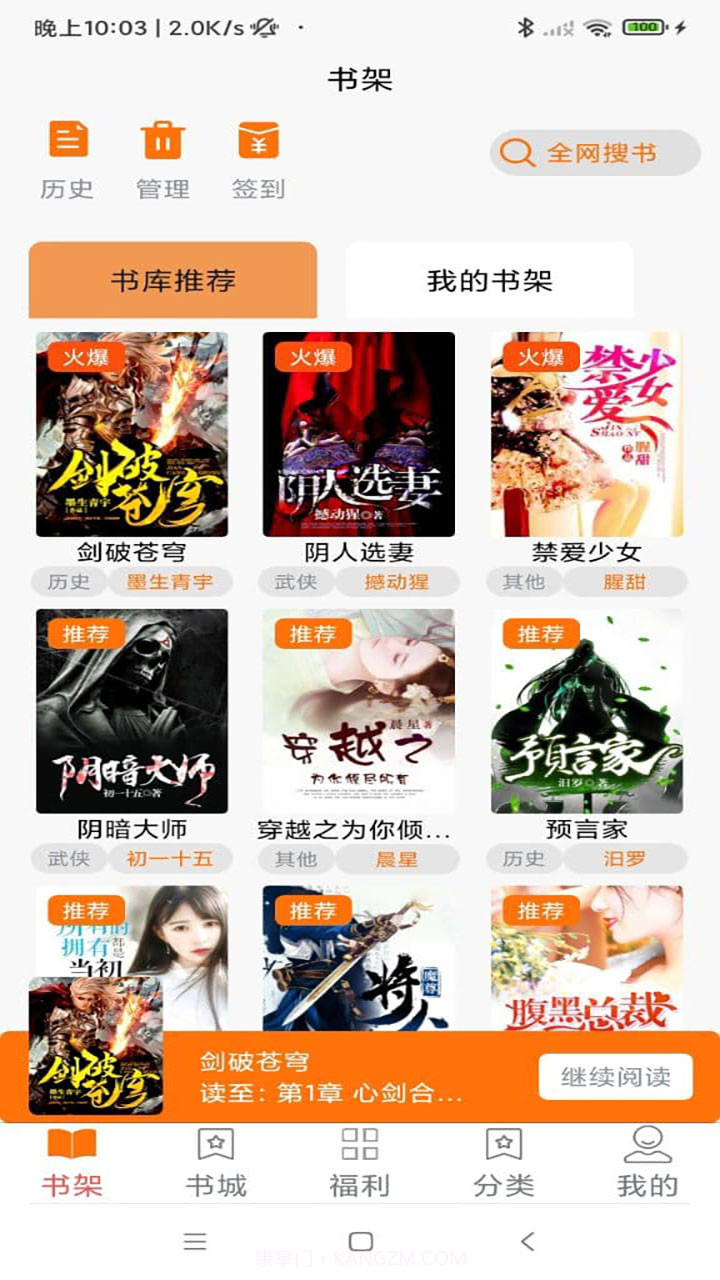Tap the magnifier icon in the search bar
Image resolution: width=720 pixels, height=1280 pixels.
pos(516,152)
